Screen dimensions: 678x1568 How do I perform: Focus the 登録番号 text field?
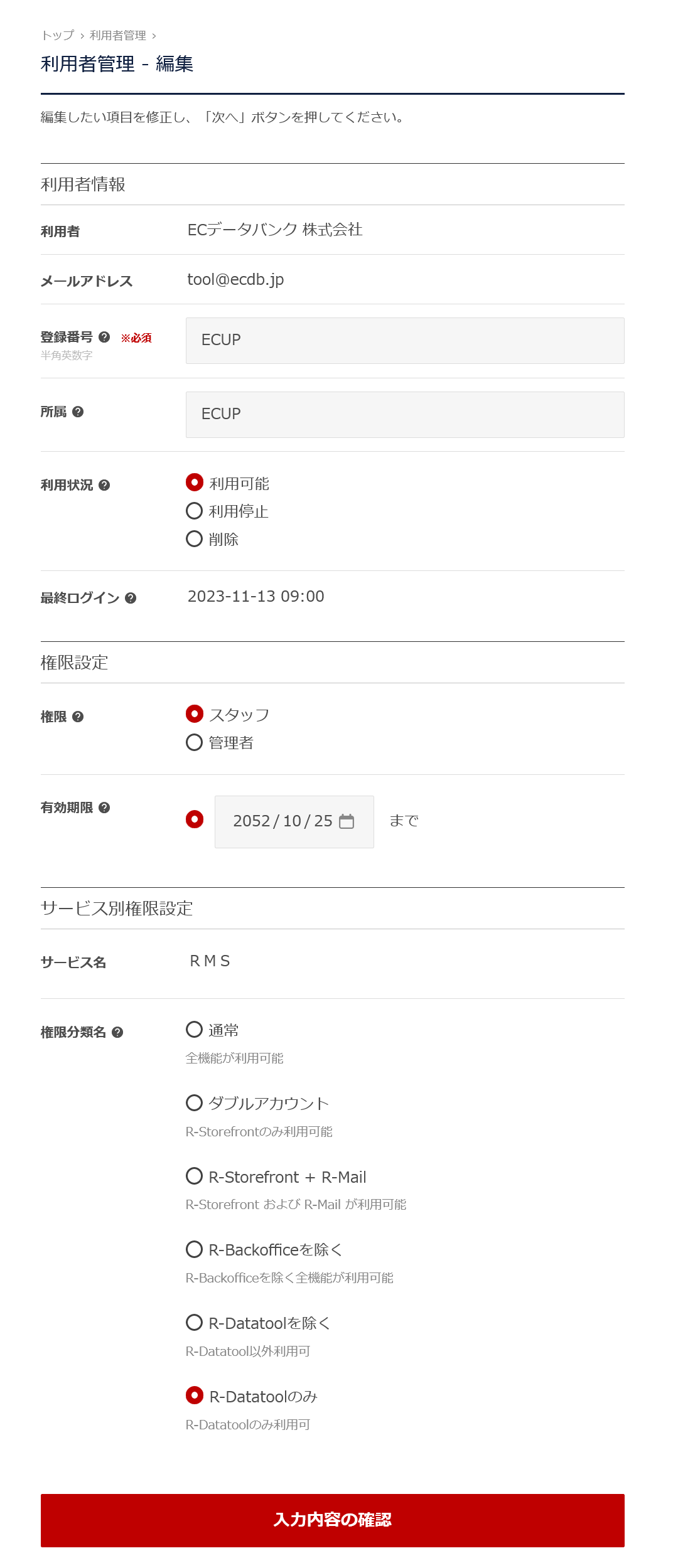coord(405,341)
